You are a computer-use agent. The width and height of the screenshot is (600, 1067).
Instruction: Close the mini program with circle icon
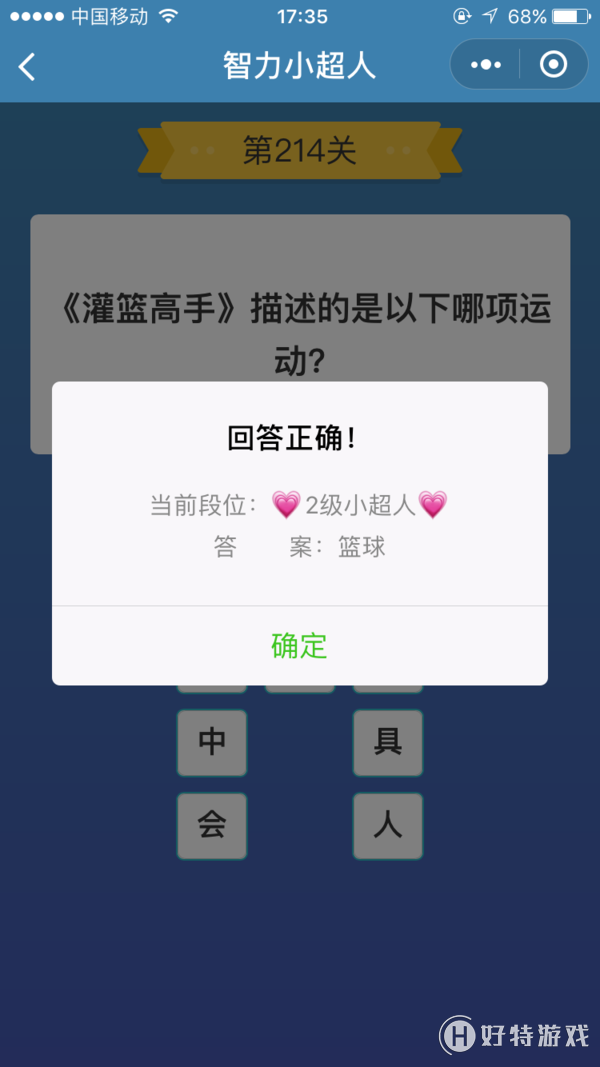[x=553, y=65]
